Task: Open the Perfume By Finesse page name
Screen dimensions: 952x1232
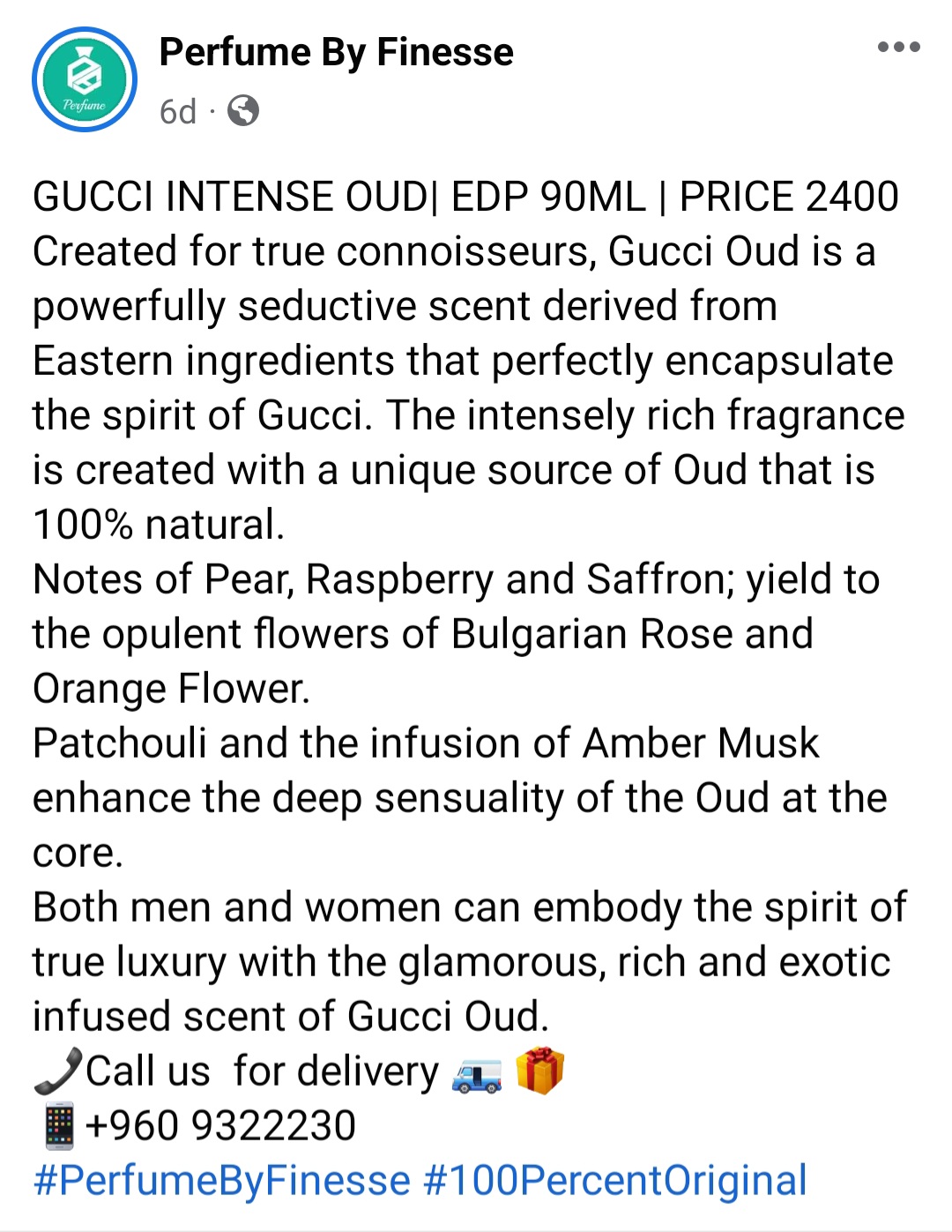Action: (x=336, y=53)
